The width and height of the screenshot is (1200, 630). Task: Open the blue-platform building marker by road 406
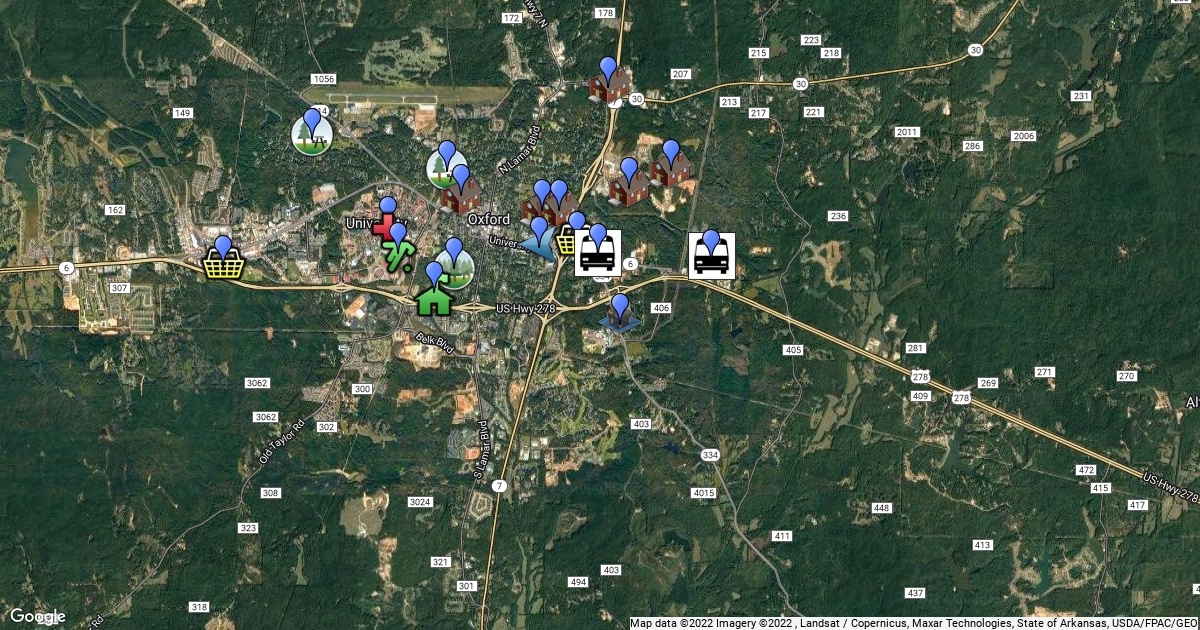tap(620, 316)
